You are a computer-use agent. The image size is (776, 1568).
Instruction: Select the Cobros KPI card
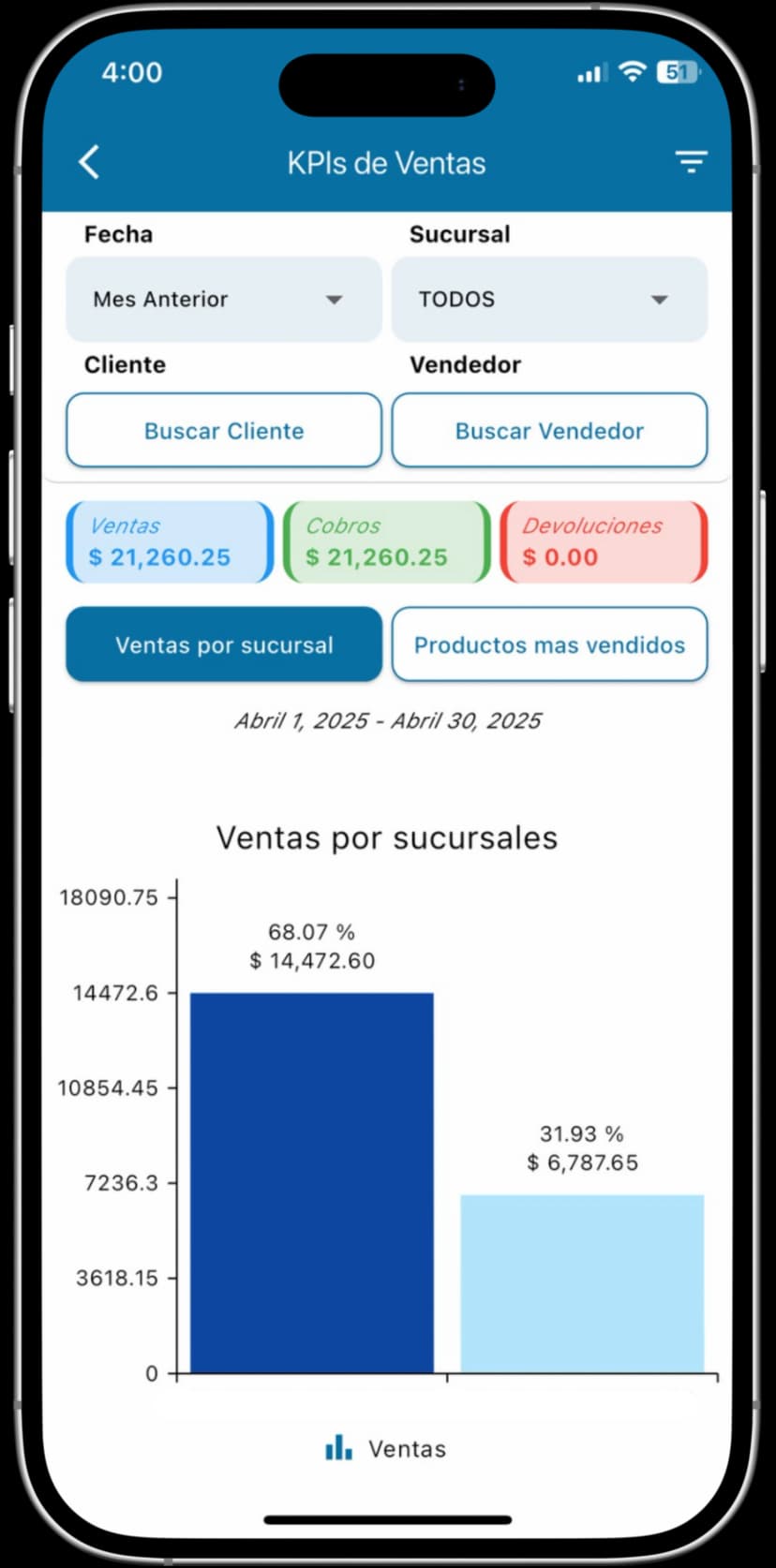386,541
